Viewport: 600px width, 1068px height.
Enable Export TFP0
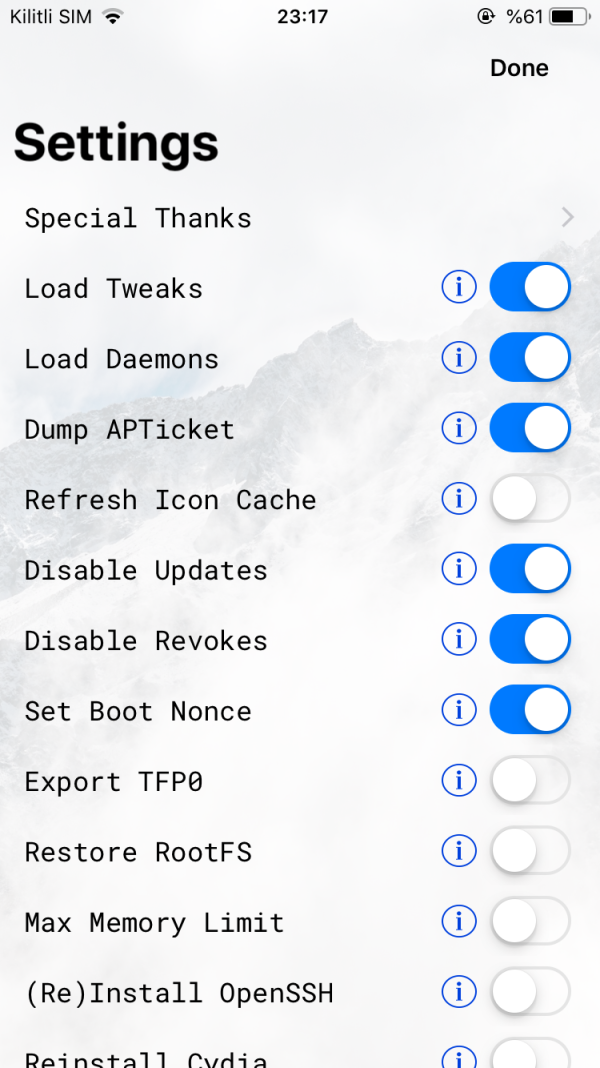click(530, 781)
